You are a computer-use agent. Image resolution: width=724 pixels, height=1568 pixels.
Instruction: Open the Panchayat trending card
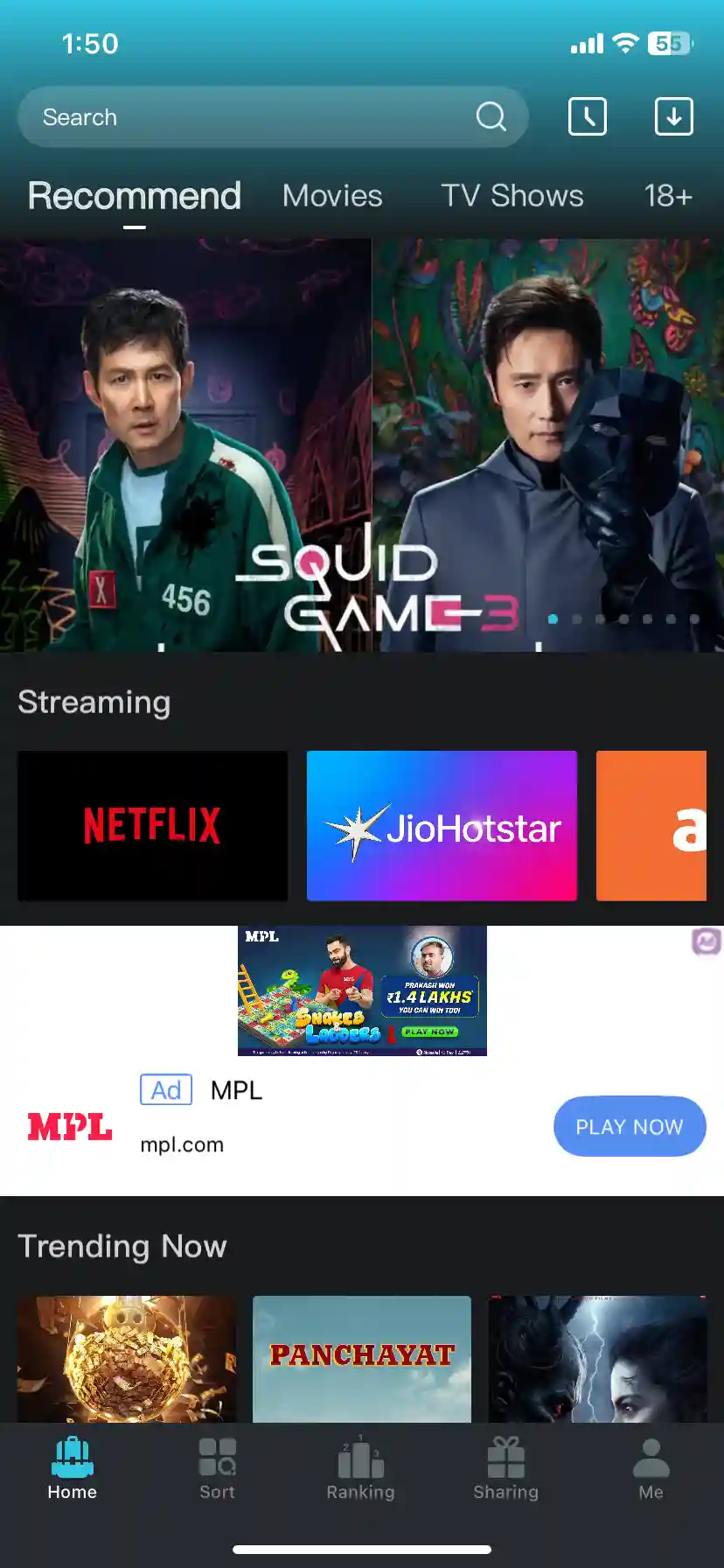pos(362,1359)
